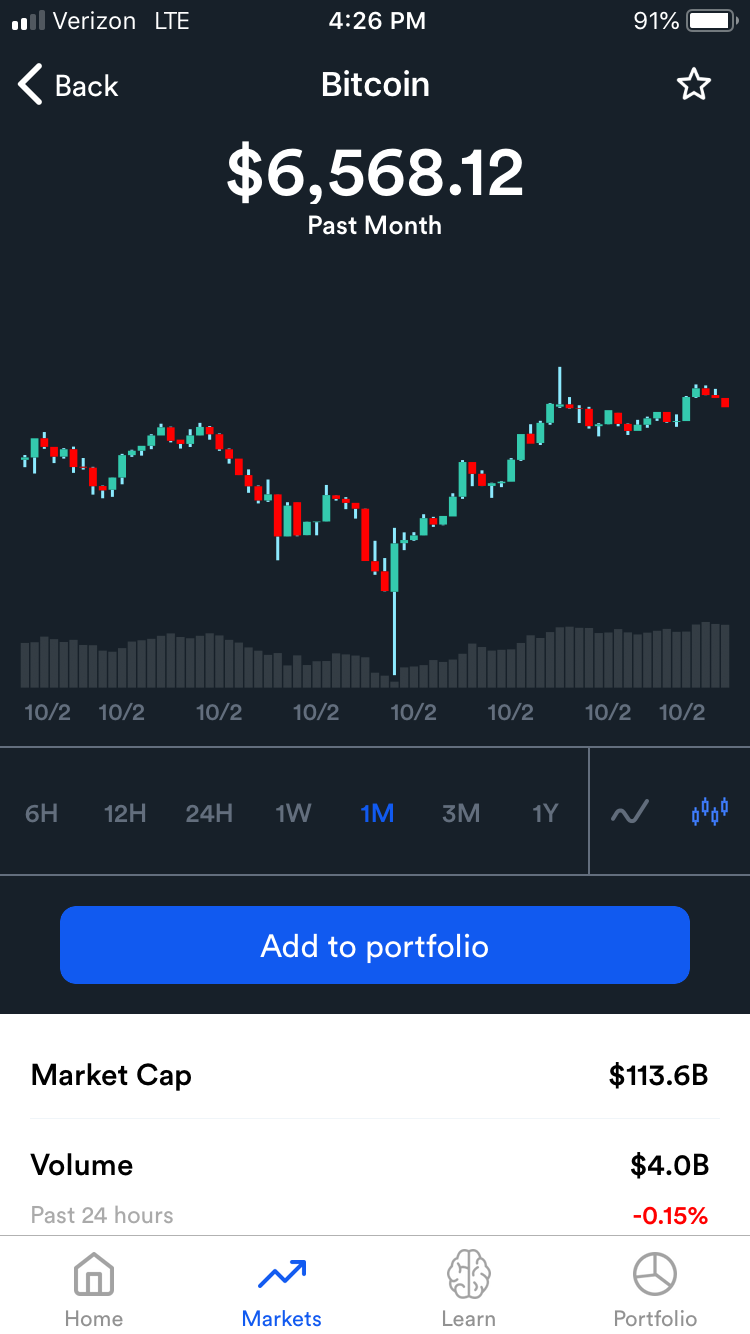Switch chart to 3M range
Image resolution: width=750 pixels, height=1334 pixels.
(461, 813)
